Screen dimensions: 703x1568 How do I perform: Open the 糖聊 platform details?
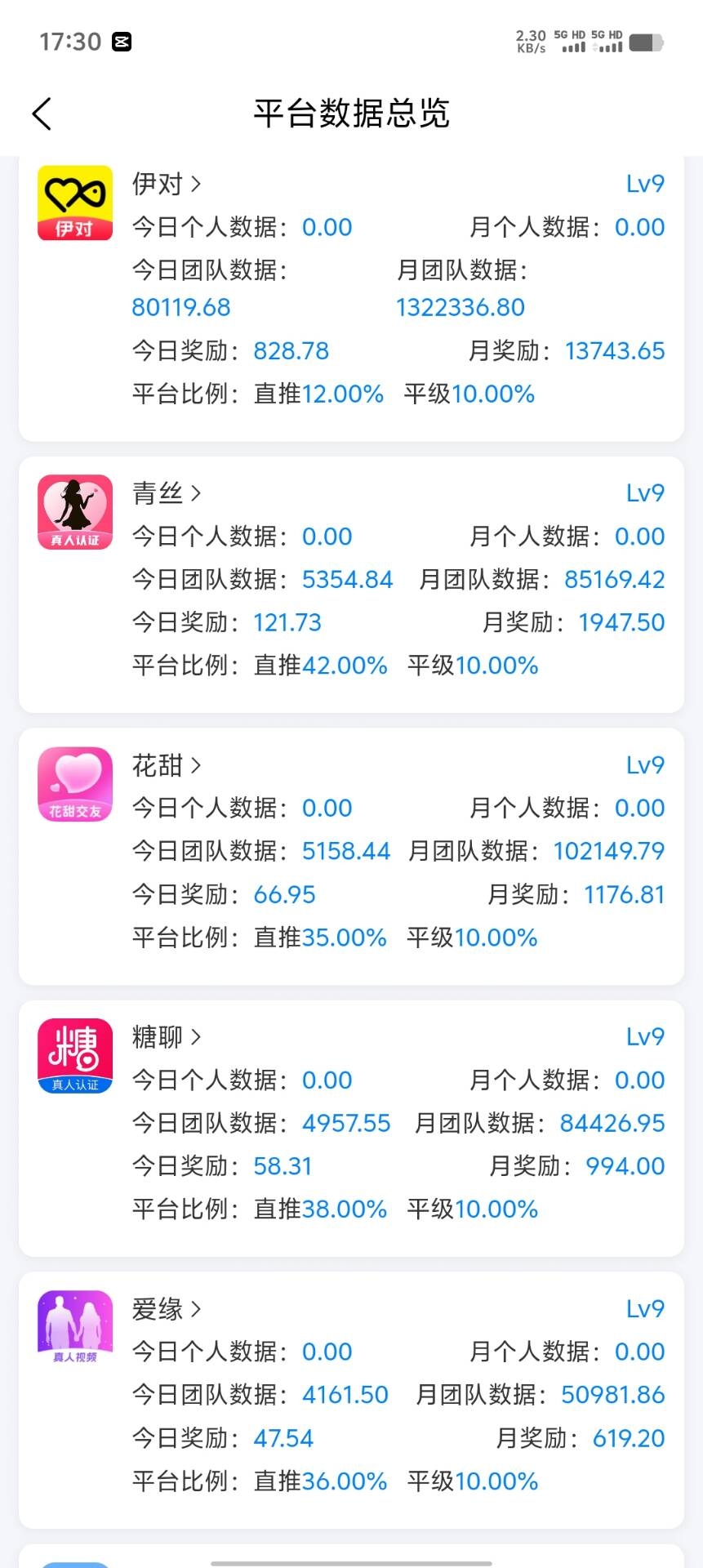pyautogui.click(x=167, y=1037)
